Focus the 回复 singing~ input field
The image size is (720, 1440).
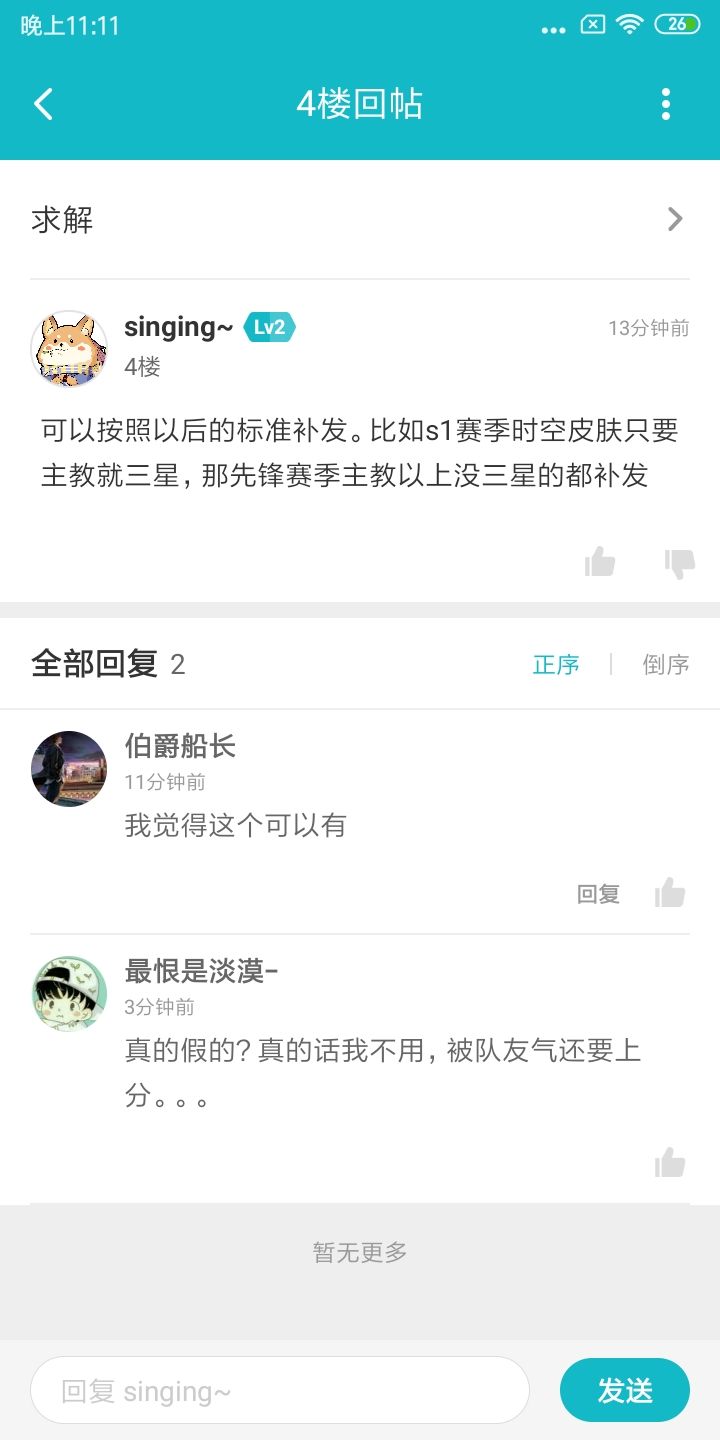(x=279, y=1390)
